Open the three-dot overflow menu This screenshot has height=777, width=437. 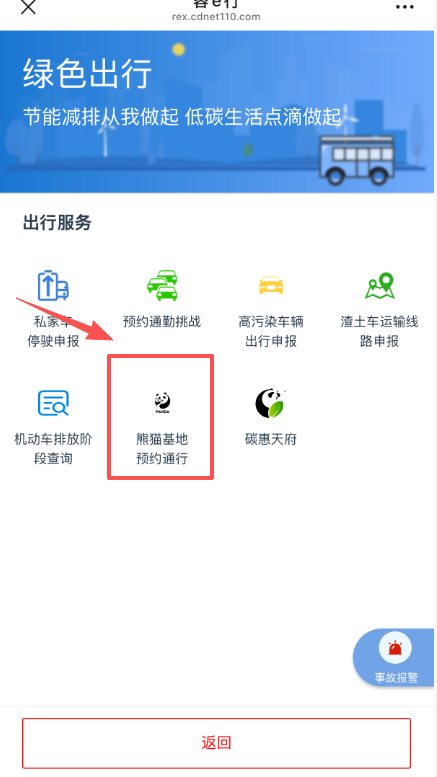[x=405, y=7]
